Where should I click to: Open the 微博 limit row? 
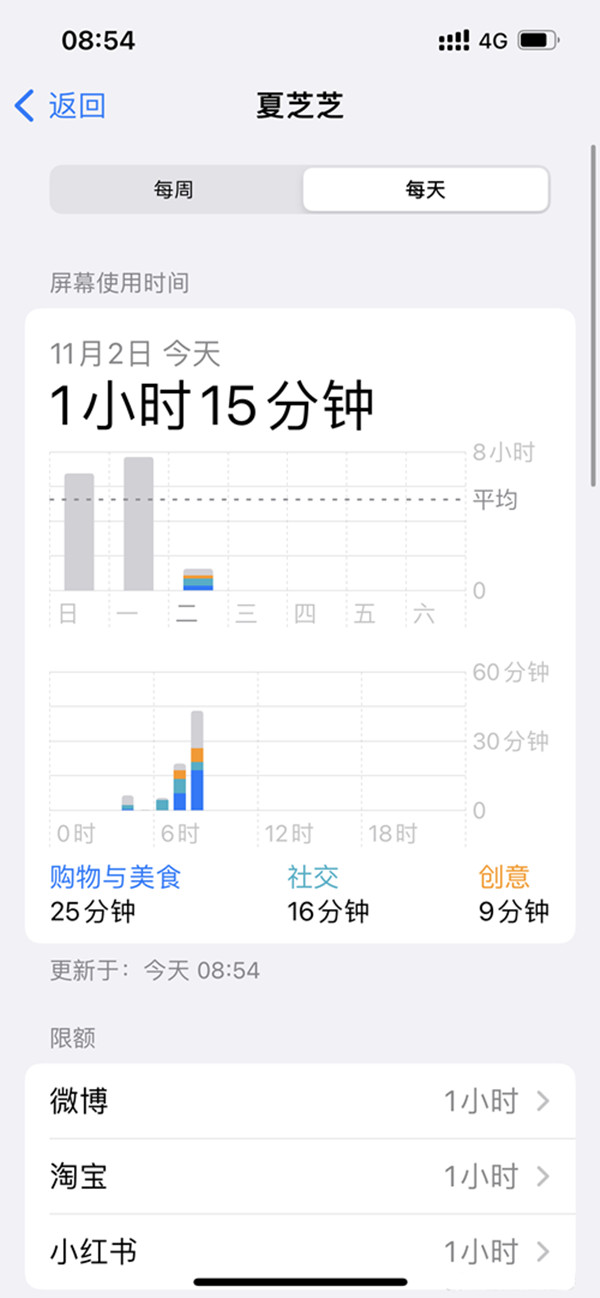tap(300, 1101)
